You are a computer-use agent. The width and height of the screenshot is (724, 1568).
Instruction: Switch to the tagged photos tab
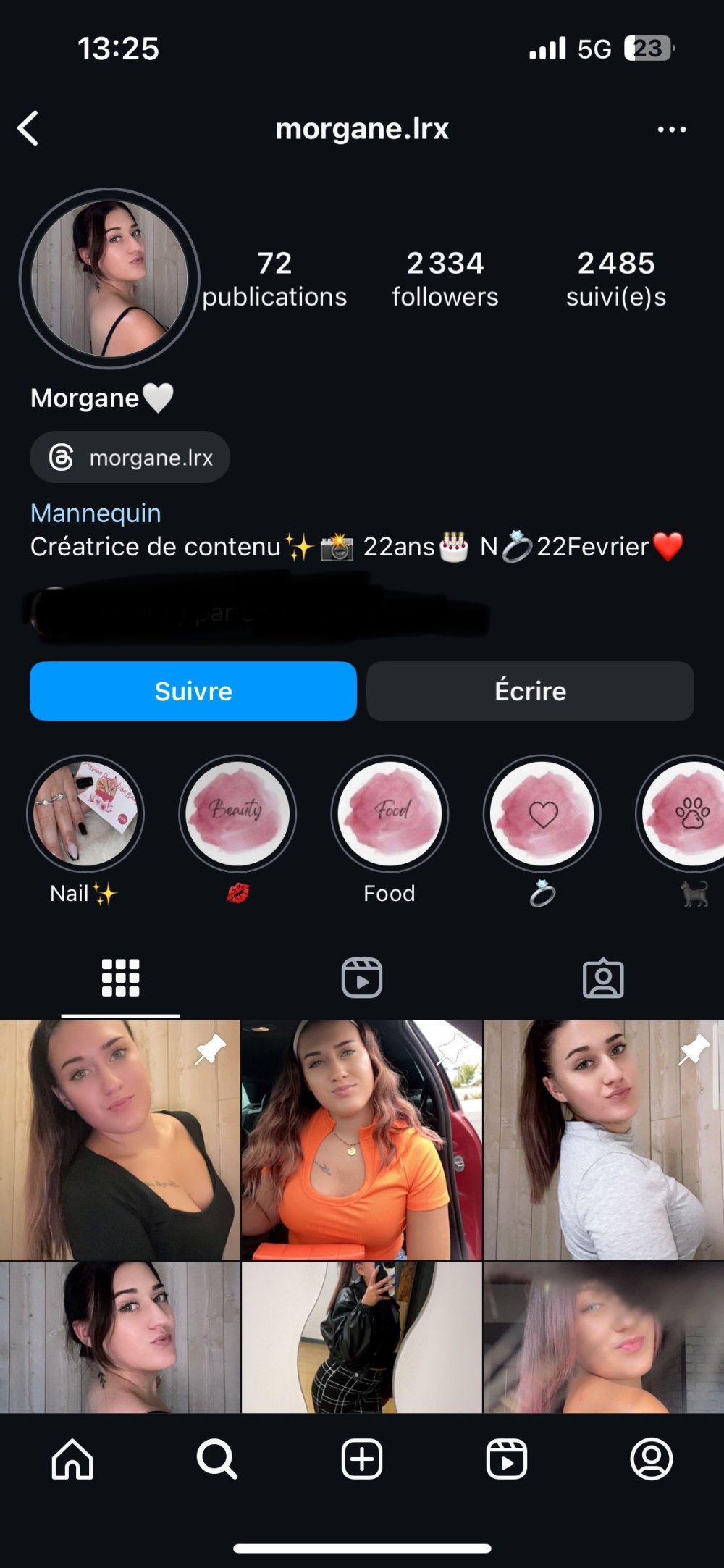coord(603,978)
